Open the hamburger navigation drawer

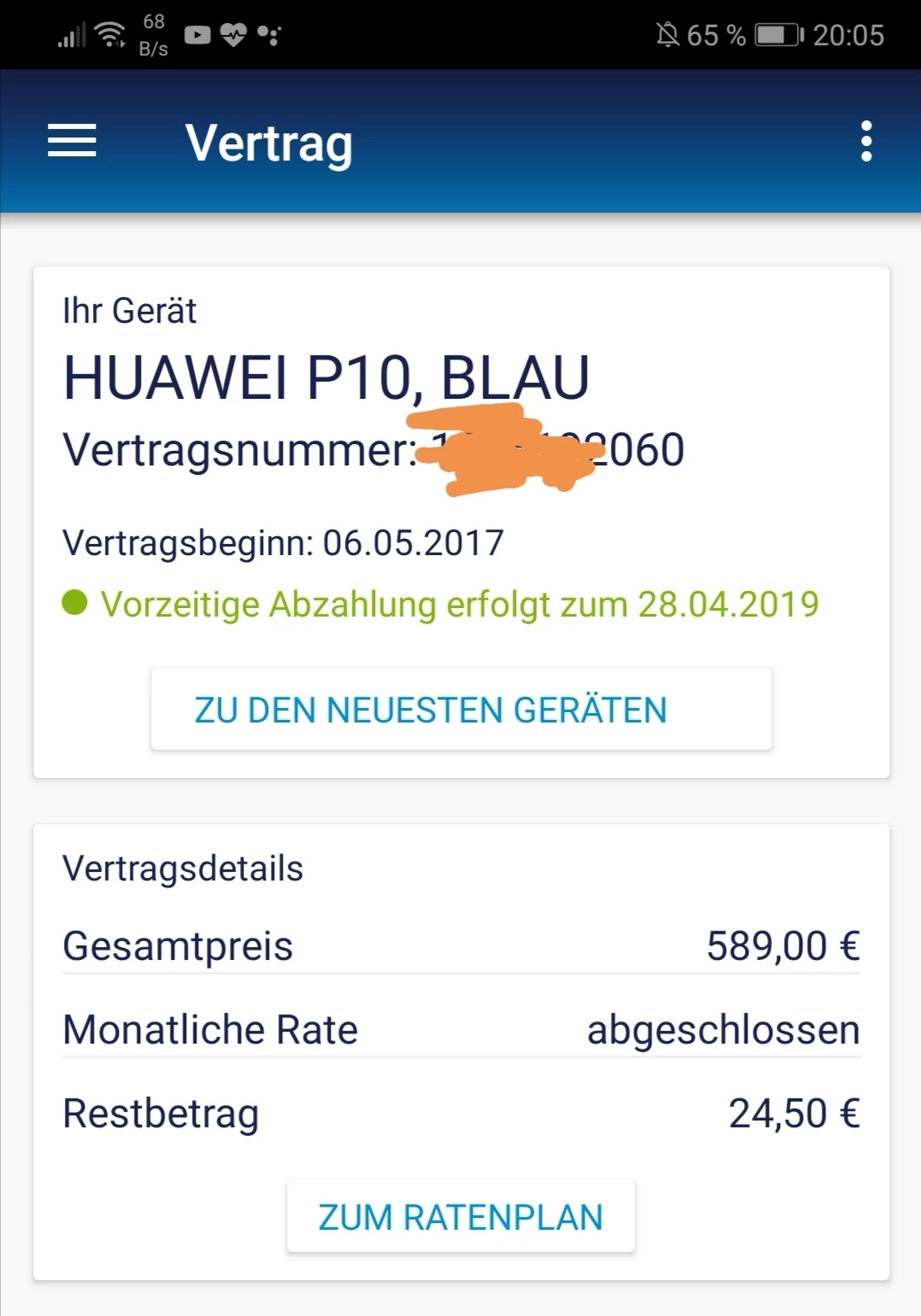[x=72, y=141]
